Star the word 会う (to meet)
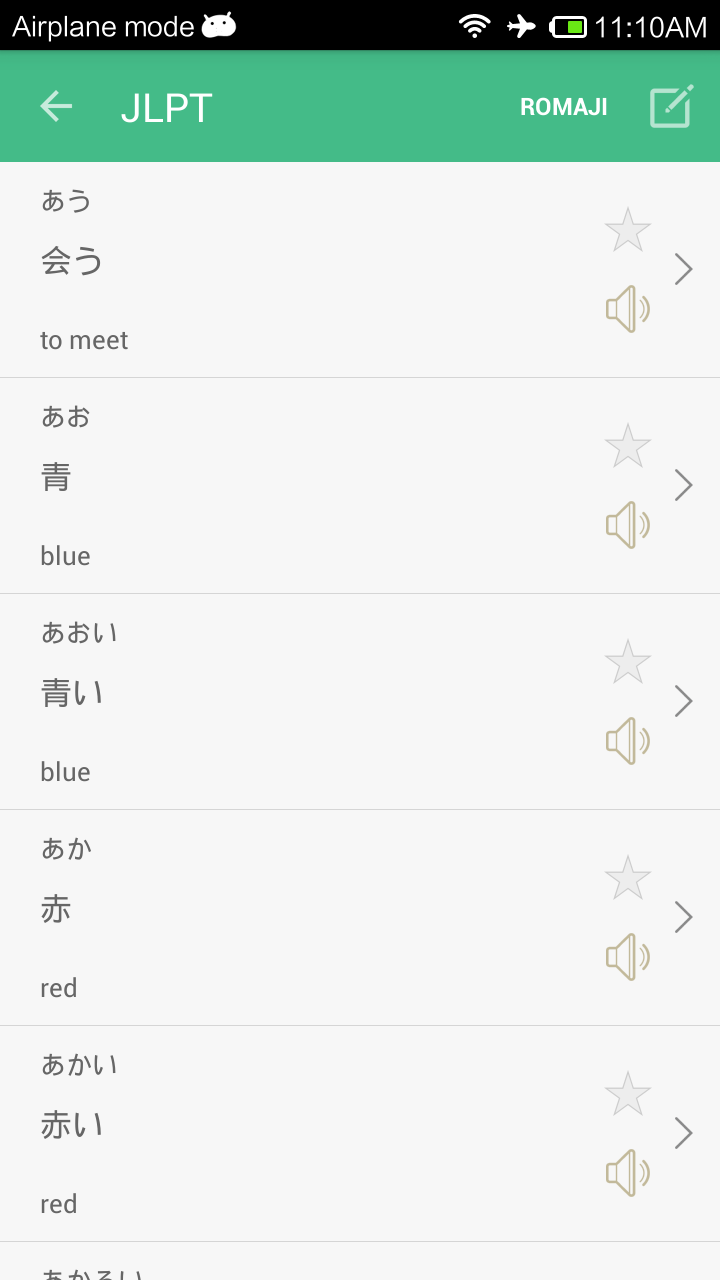Screen dimensions: 720x1280 pyautogui.click(x=628, y=230)
